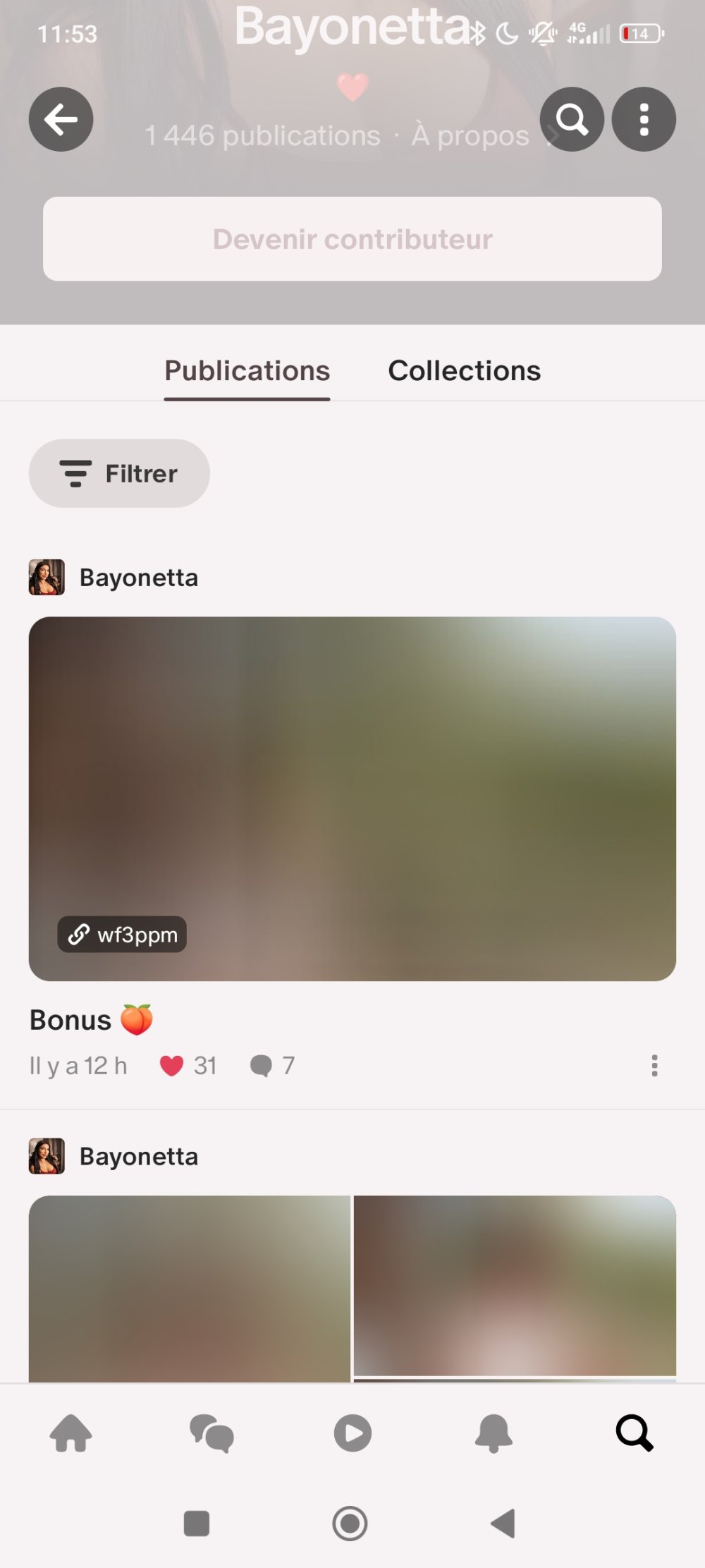Go to the messages tab
The height and width of the screenshot is (1568, 705).
pos(211,1433)
